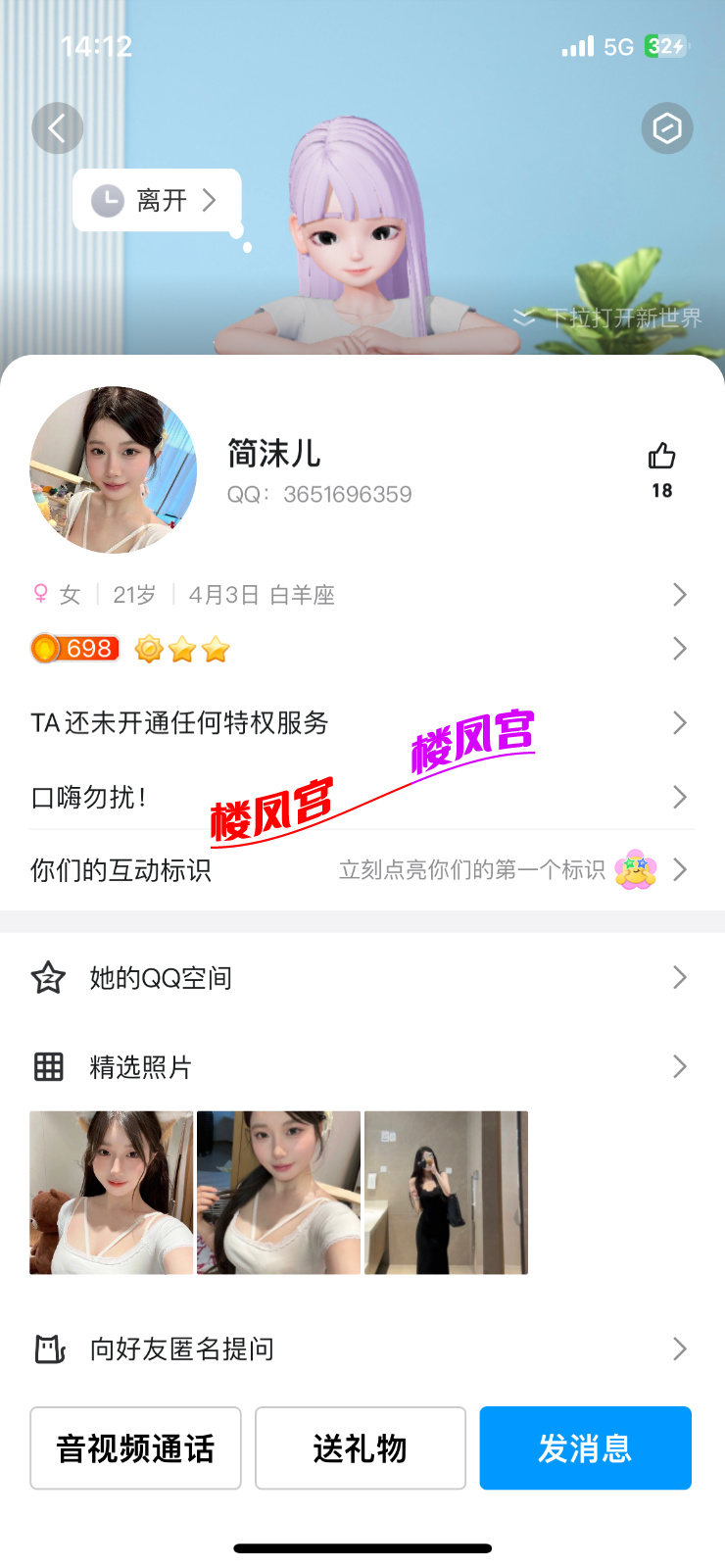The width and height of the screenshot is (725, 1568).
Task: Tap the 送礼物 button
Action: tap(361, 1448)
